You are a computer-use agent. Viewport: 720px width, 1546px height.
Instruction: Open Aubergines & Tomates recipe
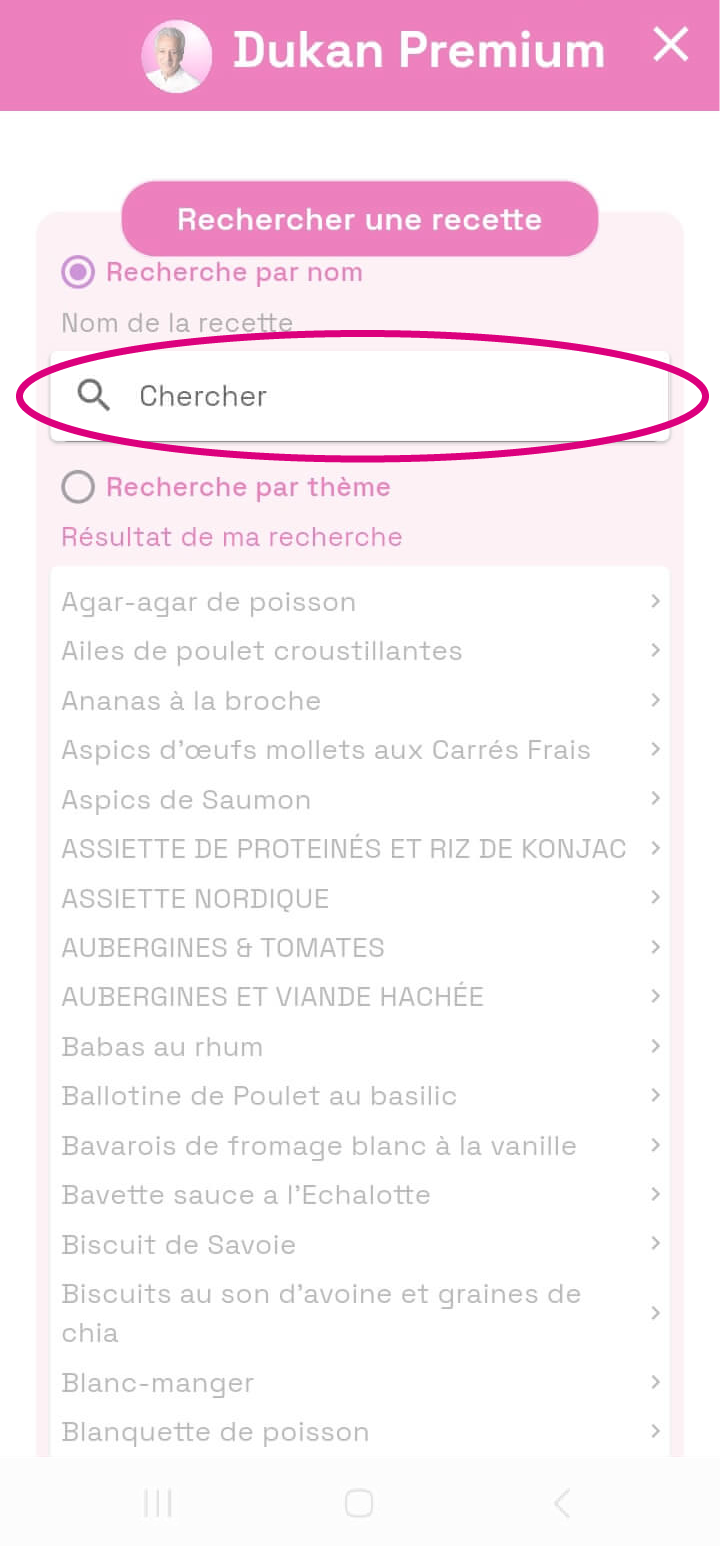click(x=358, y=947)
